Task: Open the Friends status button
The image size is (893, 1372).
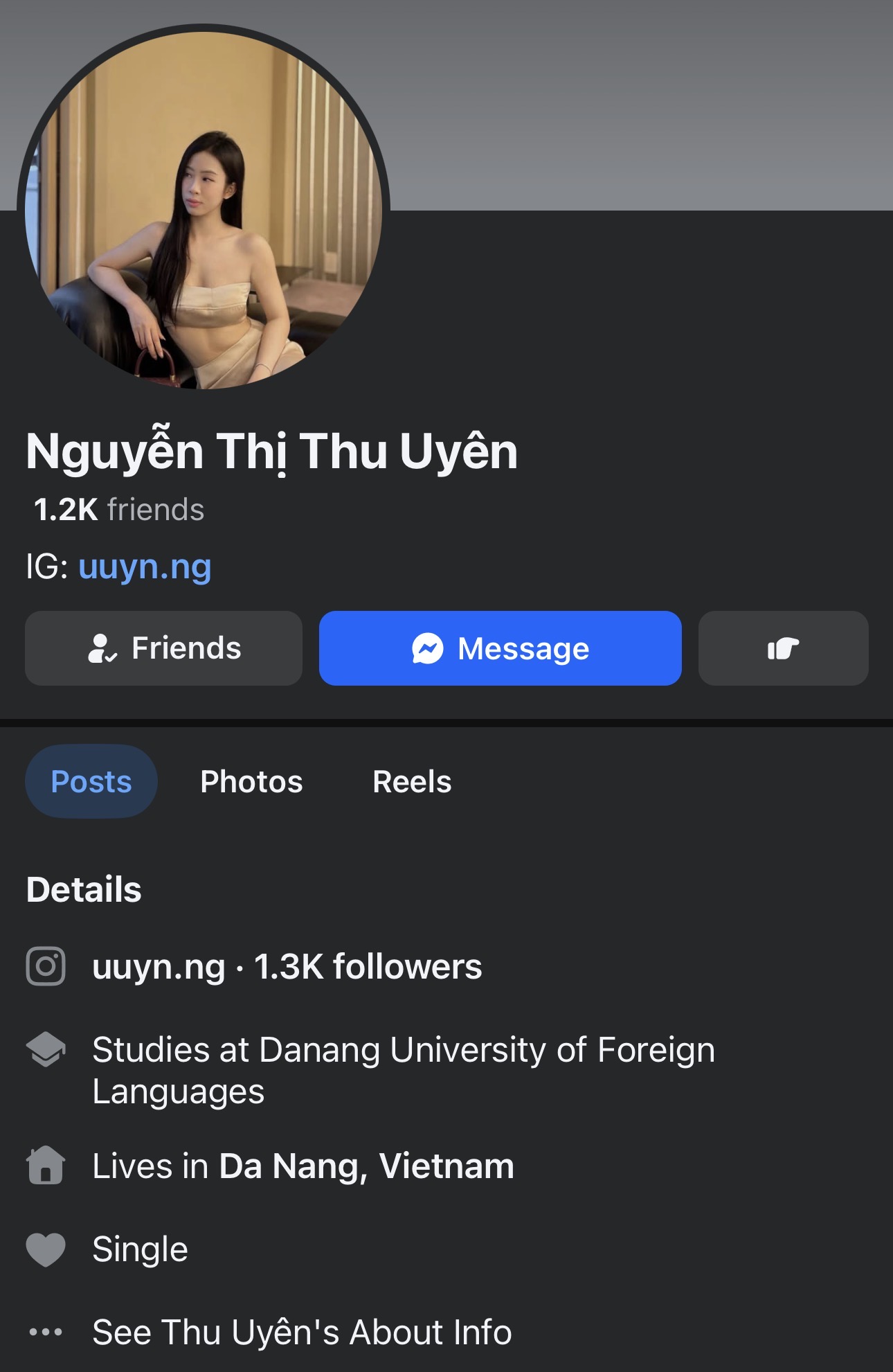Action: click(163, 648)
